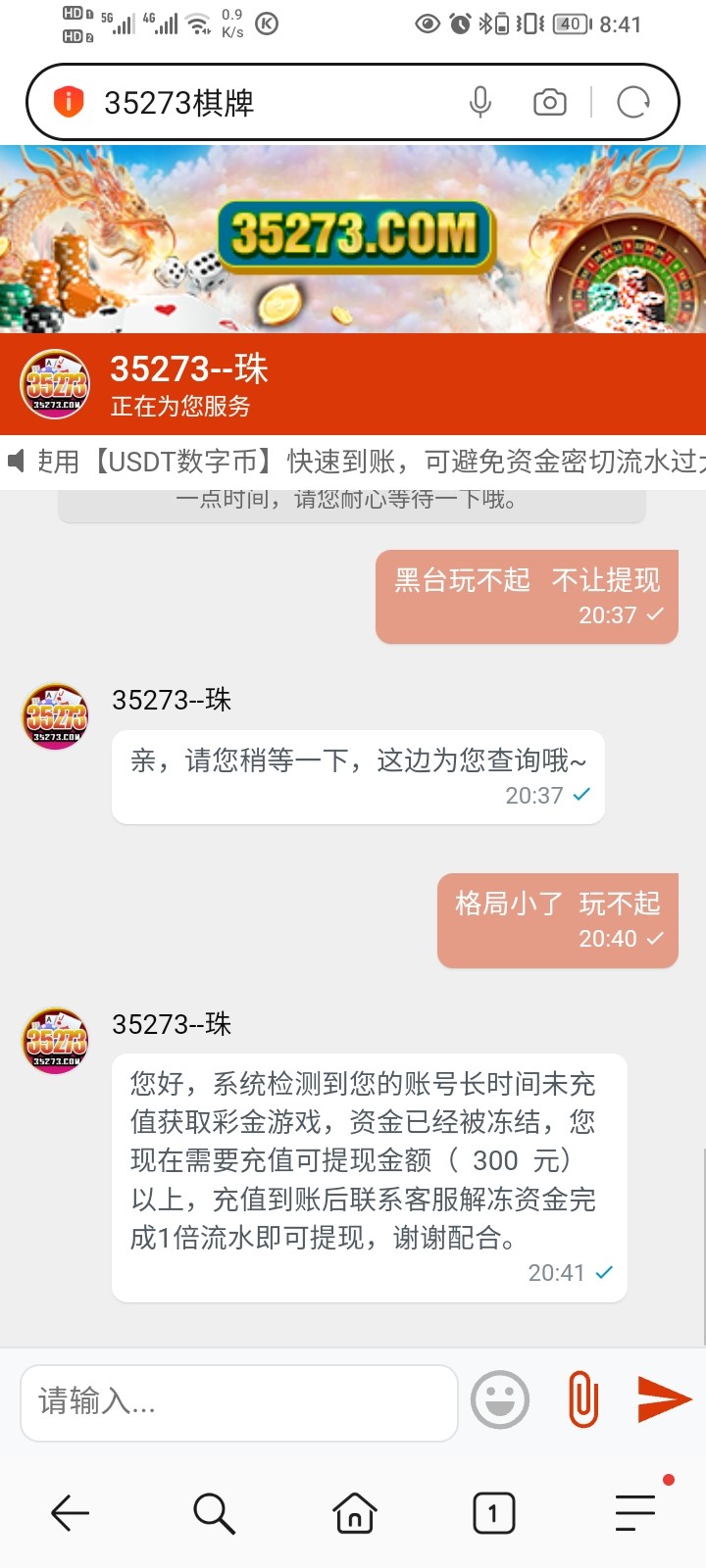
Task: Tap the refresh icon in search bar
Action: tap(633, 101)
